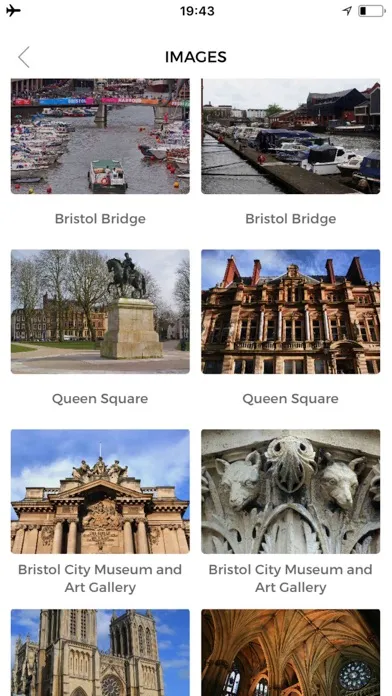Screen dimensions: 392x696
Task: Select the cathedral exterior towers photo
Action: (x=100, y=652)
